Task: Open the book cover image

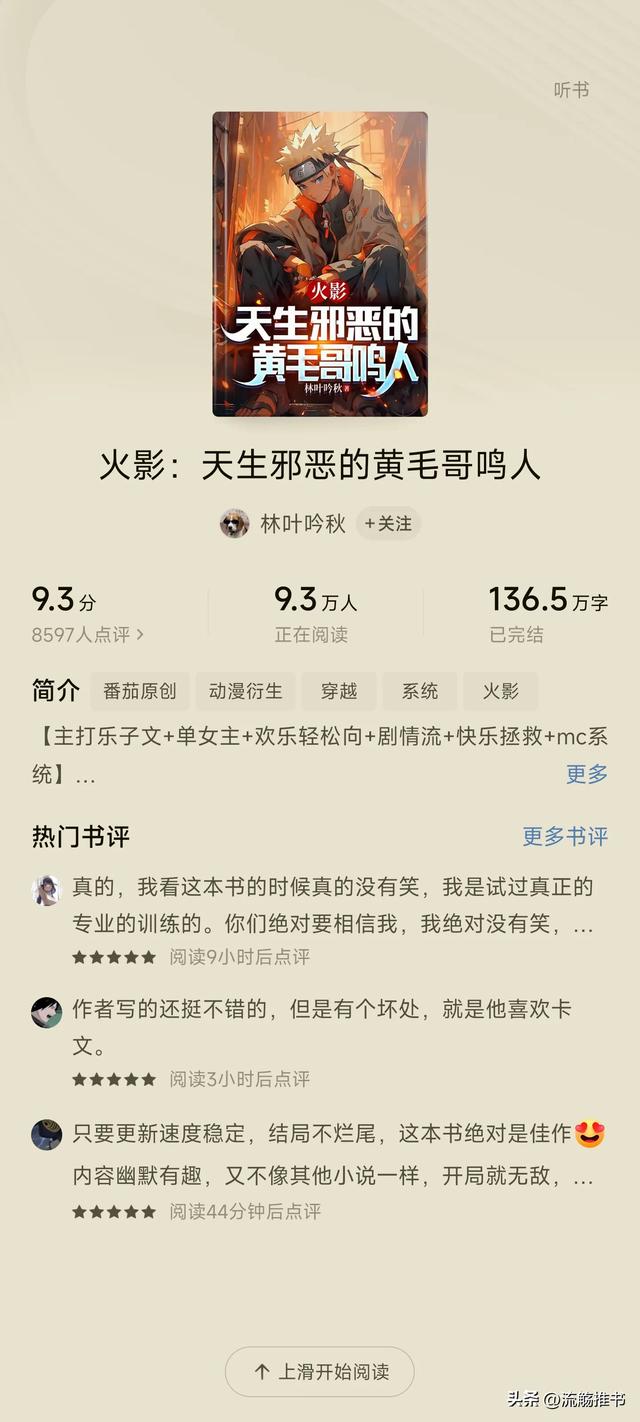Action: [320, 264]
